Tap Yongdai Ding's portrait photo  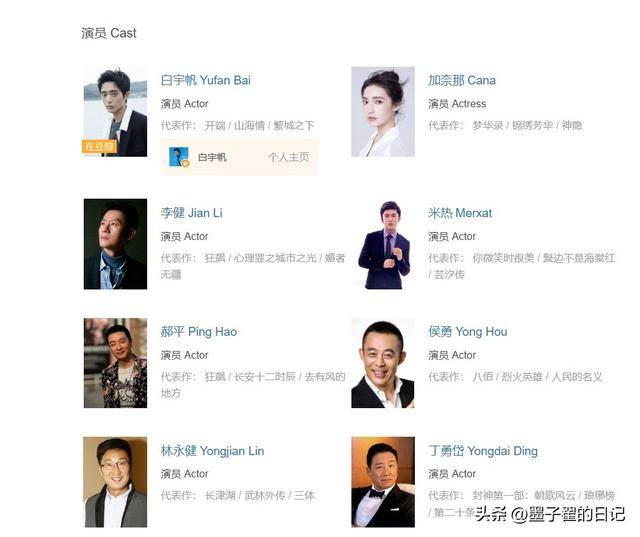[382, 482]
